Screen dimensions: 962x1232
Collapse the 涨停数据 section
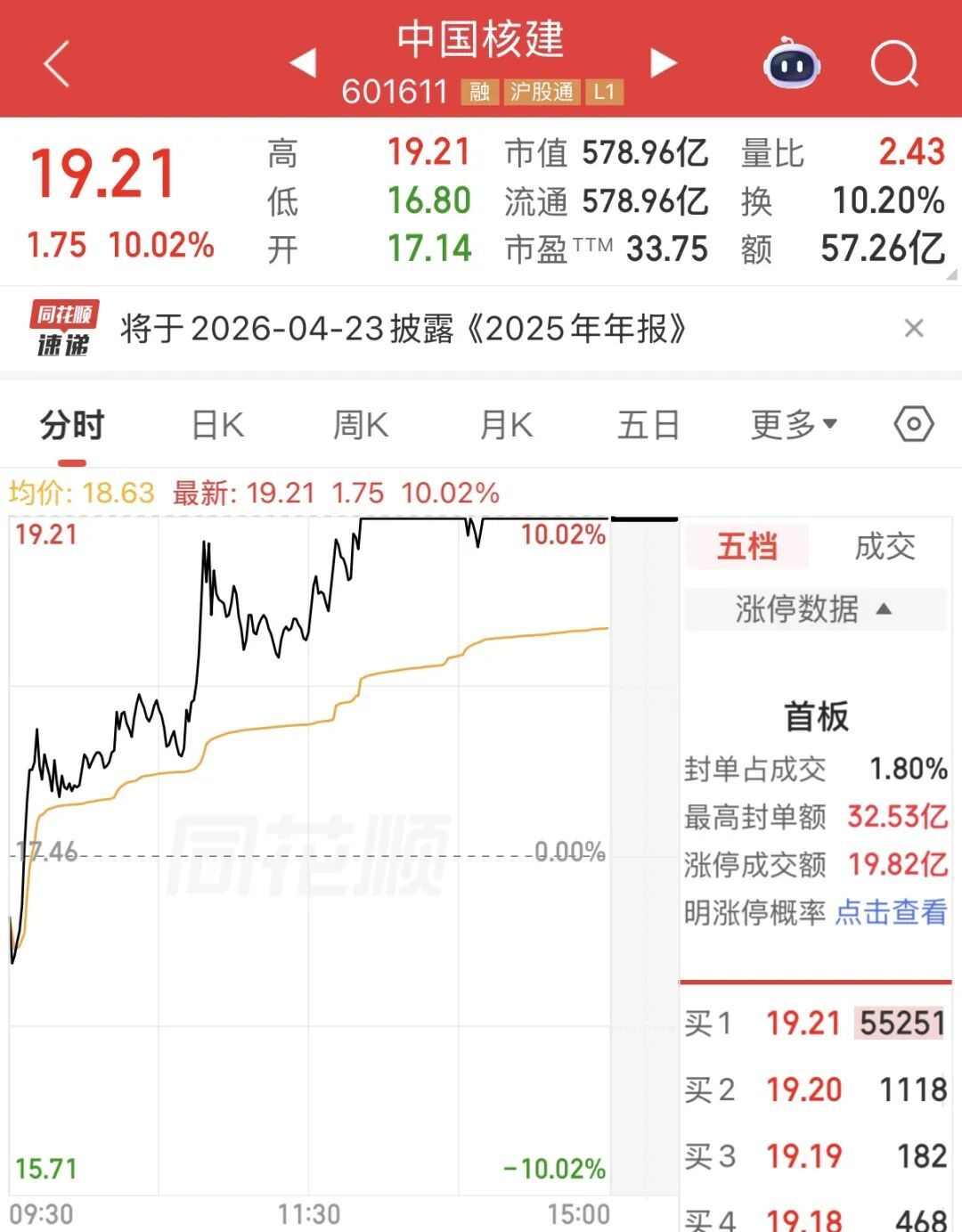pyautogui.click(x=814, y=609)
